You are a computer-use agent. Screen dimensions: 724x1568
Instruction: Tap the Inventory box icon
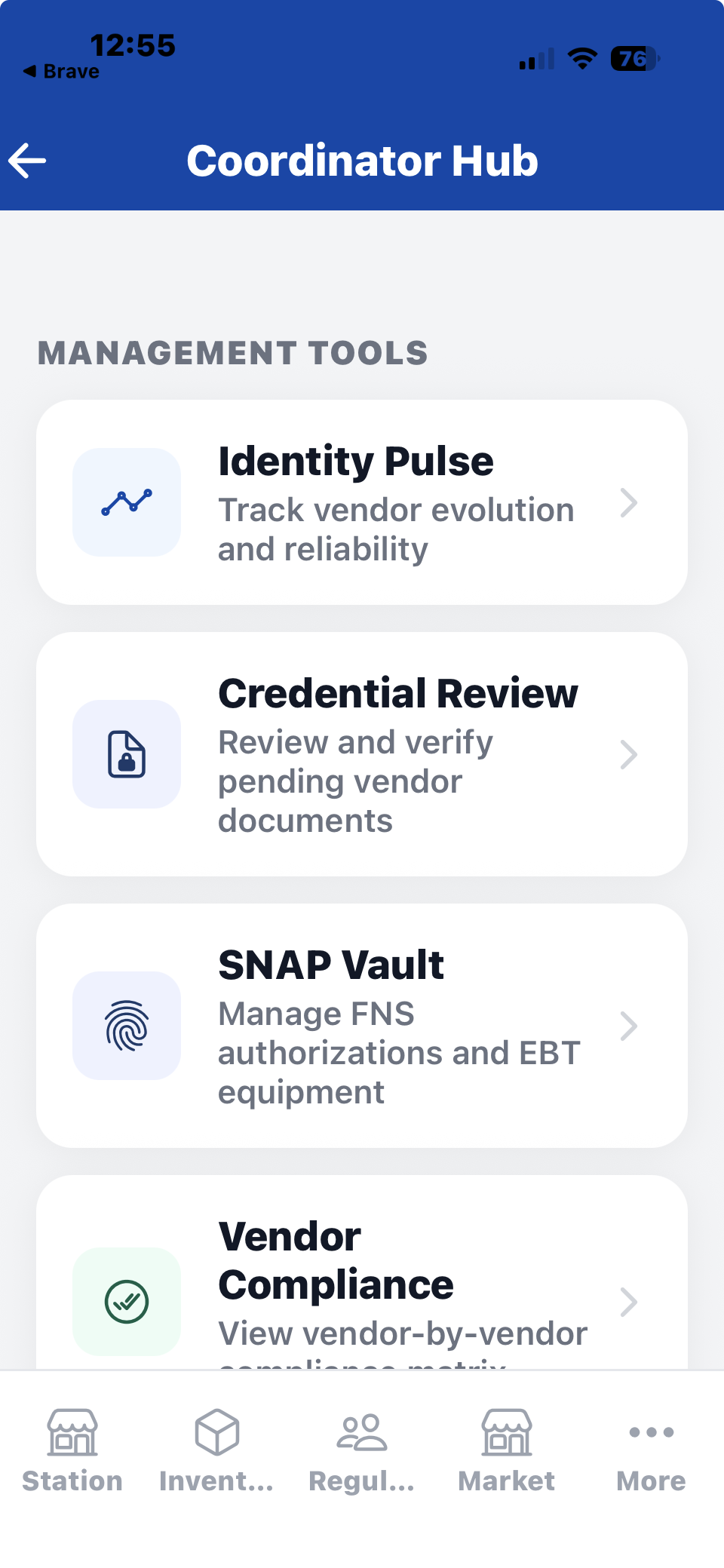click(x=216, y=1432)
